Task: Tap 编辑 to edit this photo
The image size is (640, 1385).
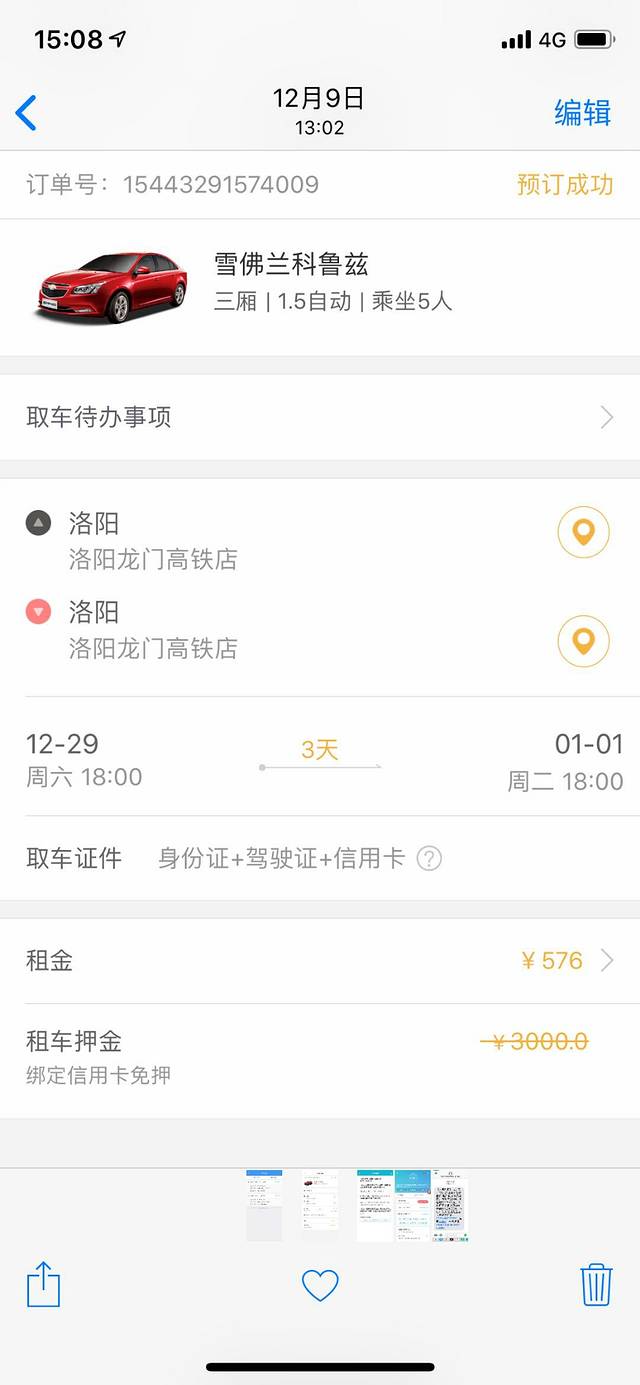Action: 582,113
